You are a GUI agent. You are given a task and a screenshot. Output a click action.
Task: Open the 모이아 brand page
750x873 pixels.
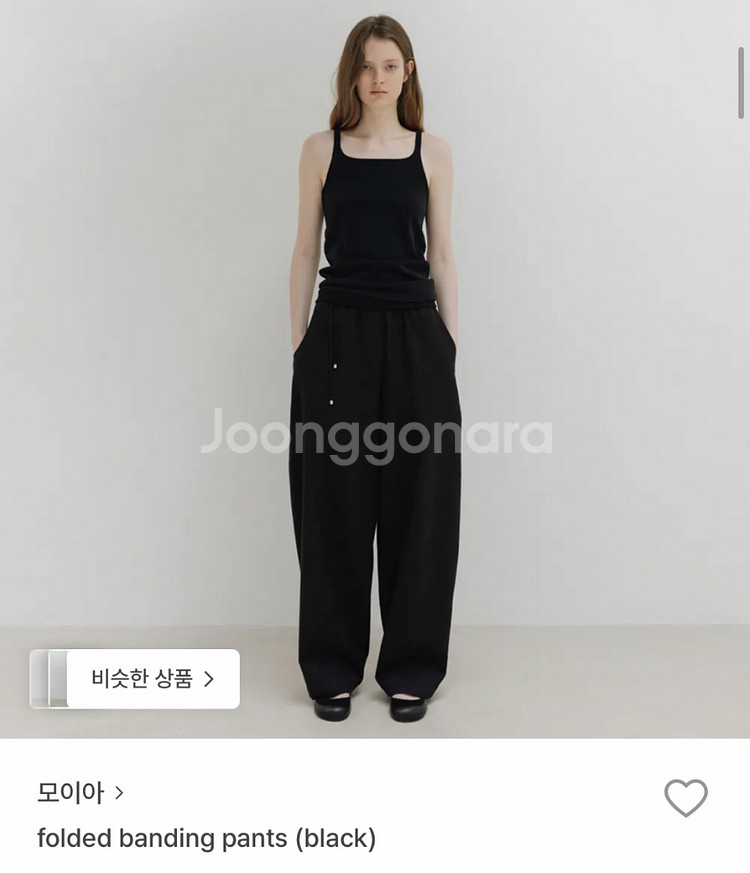point(80,792)
